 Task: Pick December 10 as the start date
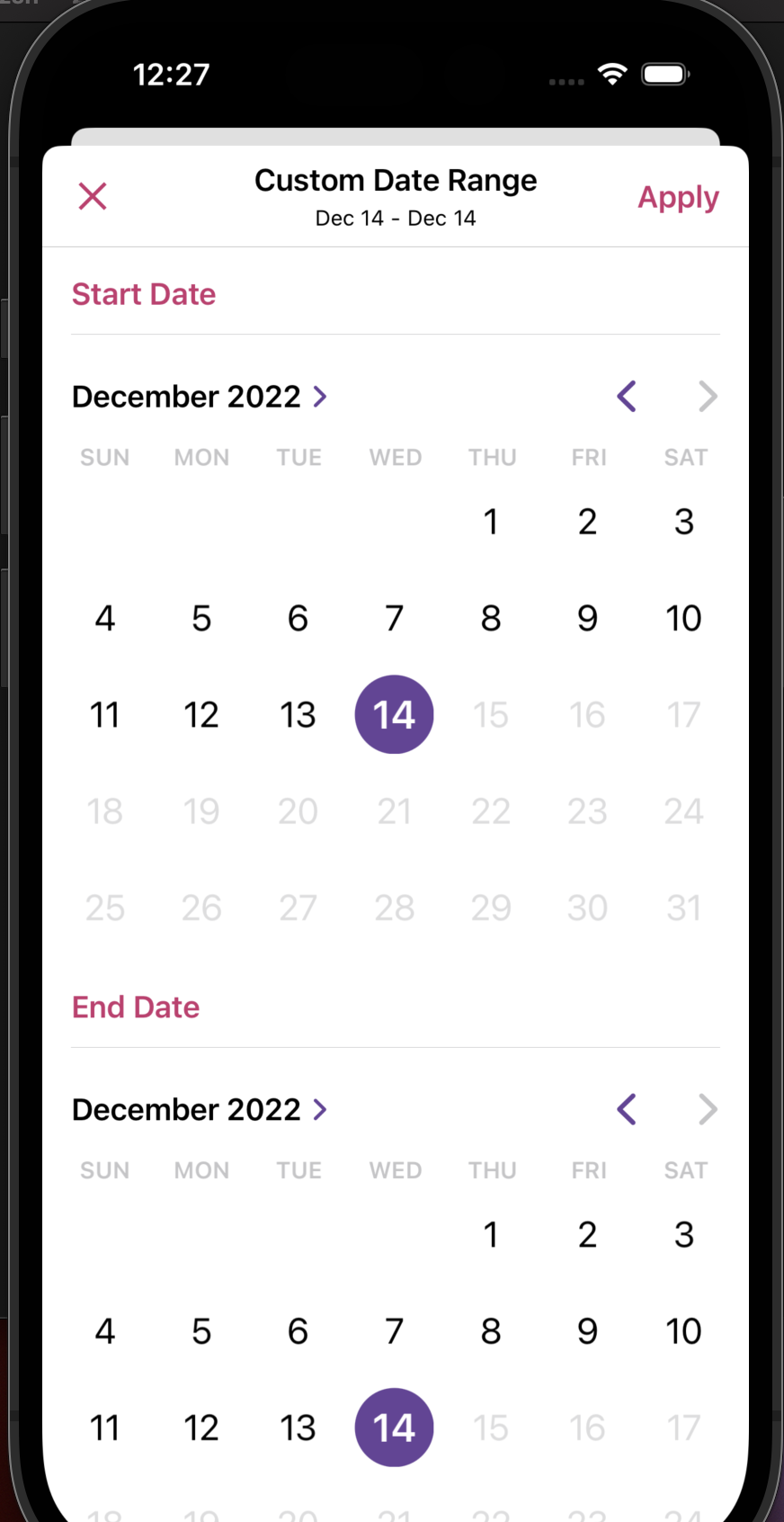(x=683, y=619)
